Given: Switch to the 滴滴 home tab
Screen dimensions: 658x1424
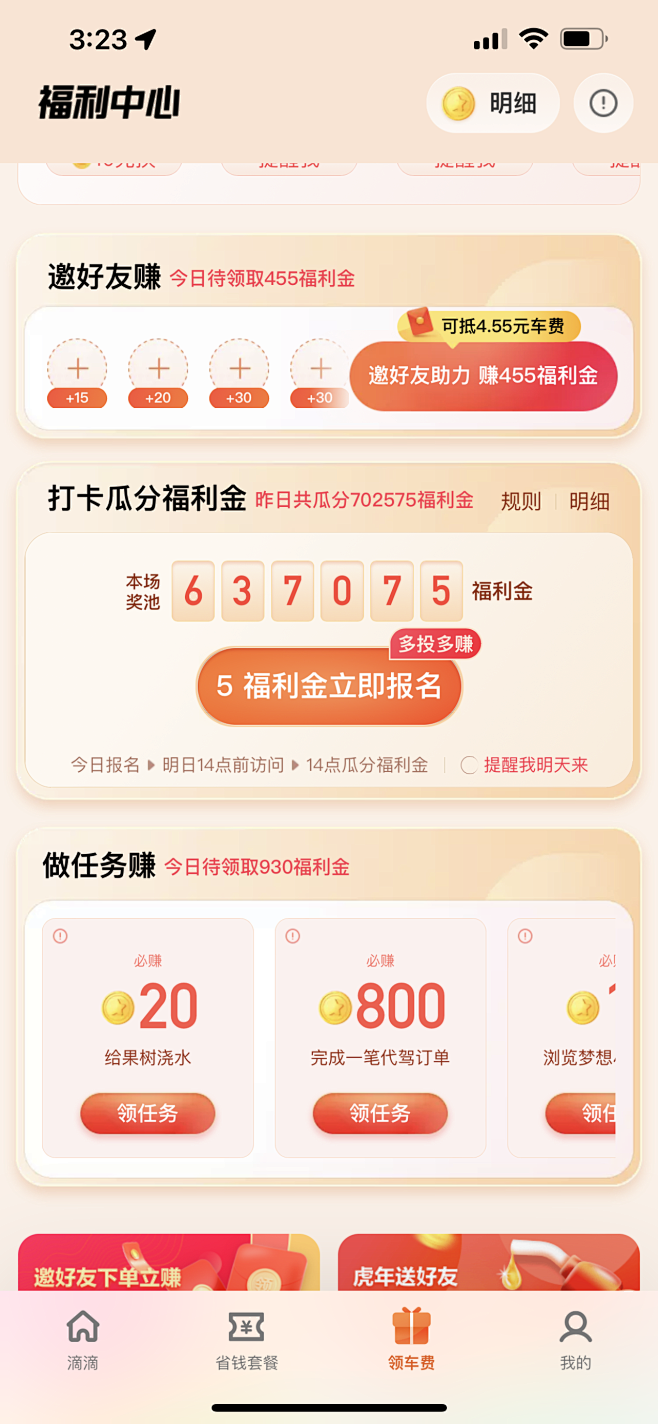Looking at the screenshot, I should (83, 1340).
